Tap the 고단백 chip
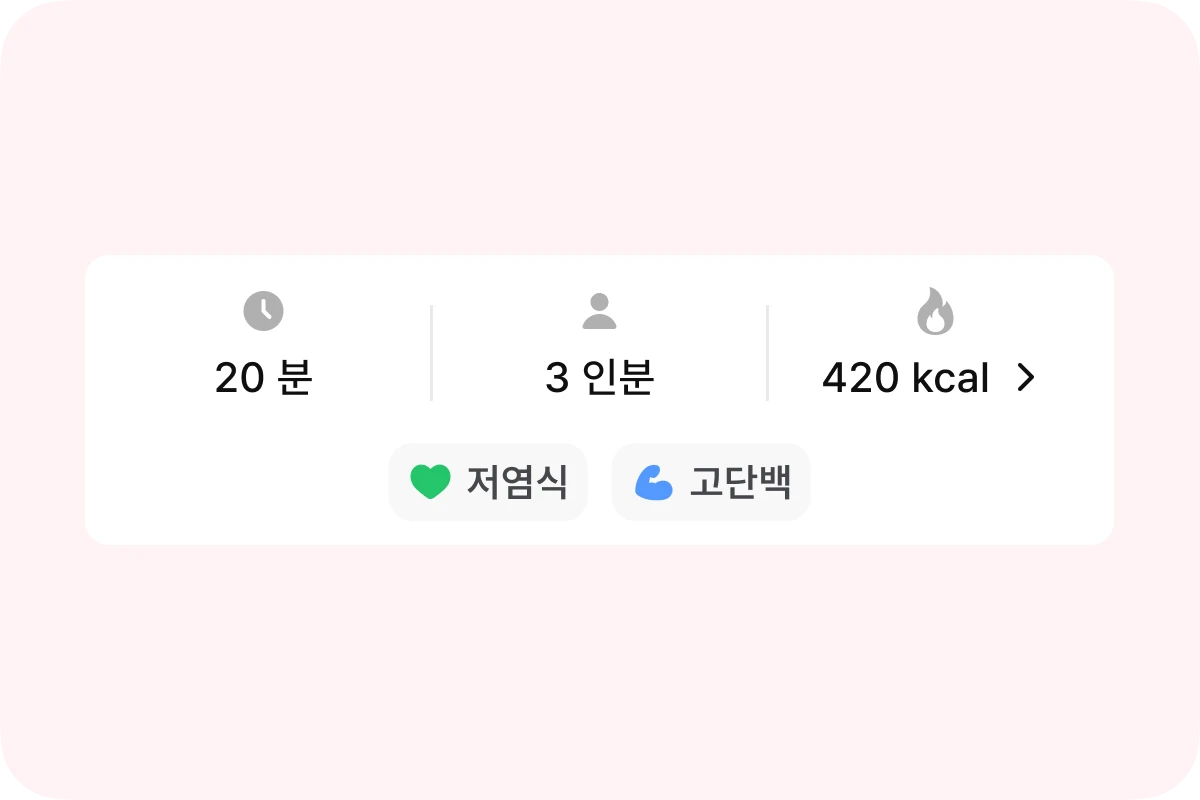This screenshot has width=1200, height=800. (711, 482)
